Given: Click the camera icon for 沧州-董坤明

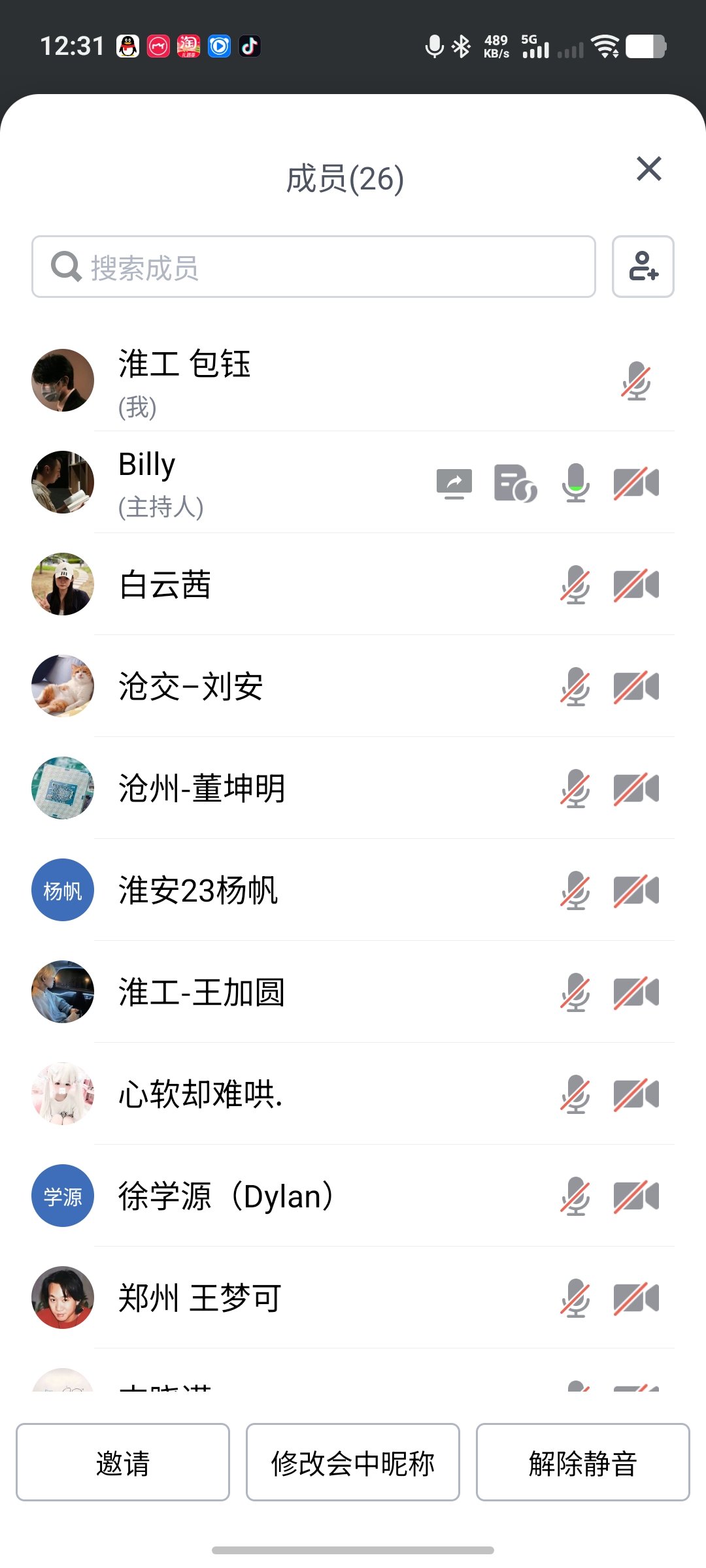Looking at the screenshot, I should pos(636,789).
